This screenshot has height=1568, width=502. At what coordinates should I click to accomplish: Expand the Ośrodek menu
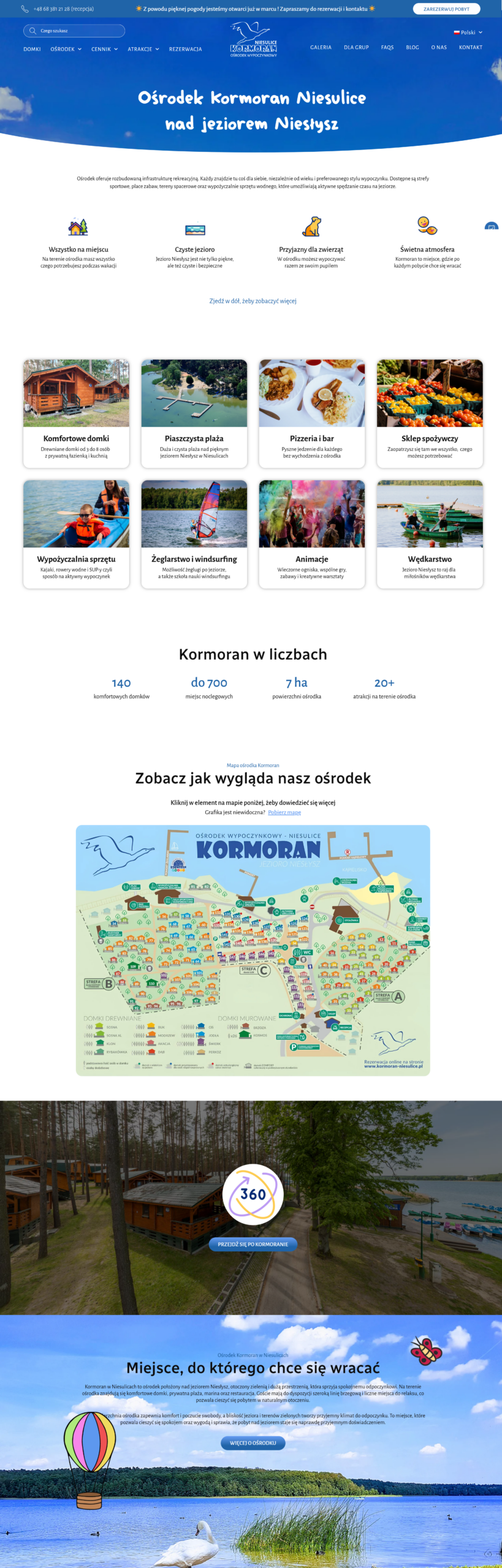[66, 49]
